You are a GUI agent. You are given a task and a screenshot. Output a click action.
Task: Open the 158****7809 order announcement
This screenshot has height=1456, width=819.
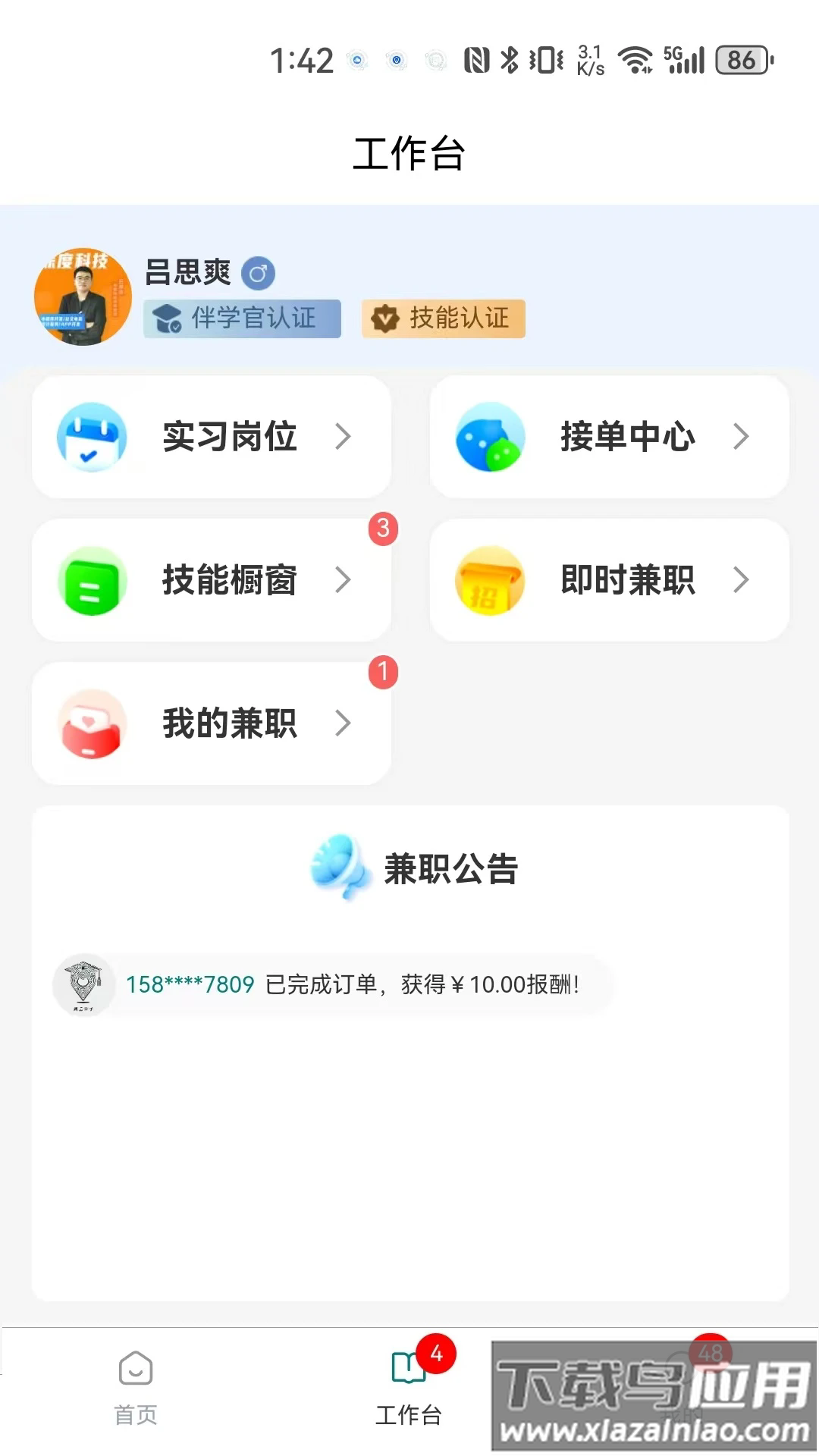tap(334, 984)
